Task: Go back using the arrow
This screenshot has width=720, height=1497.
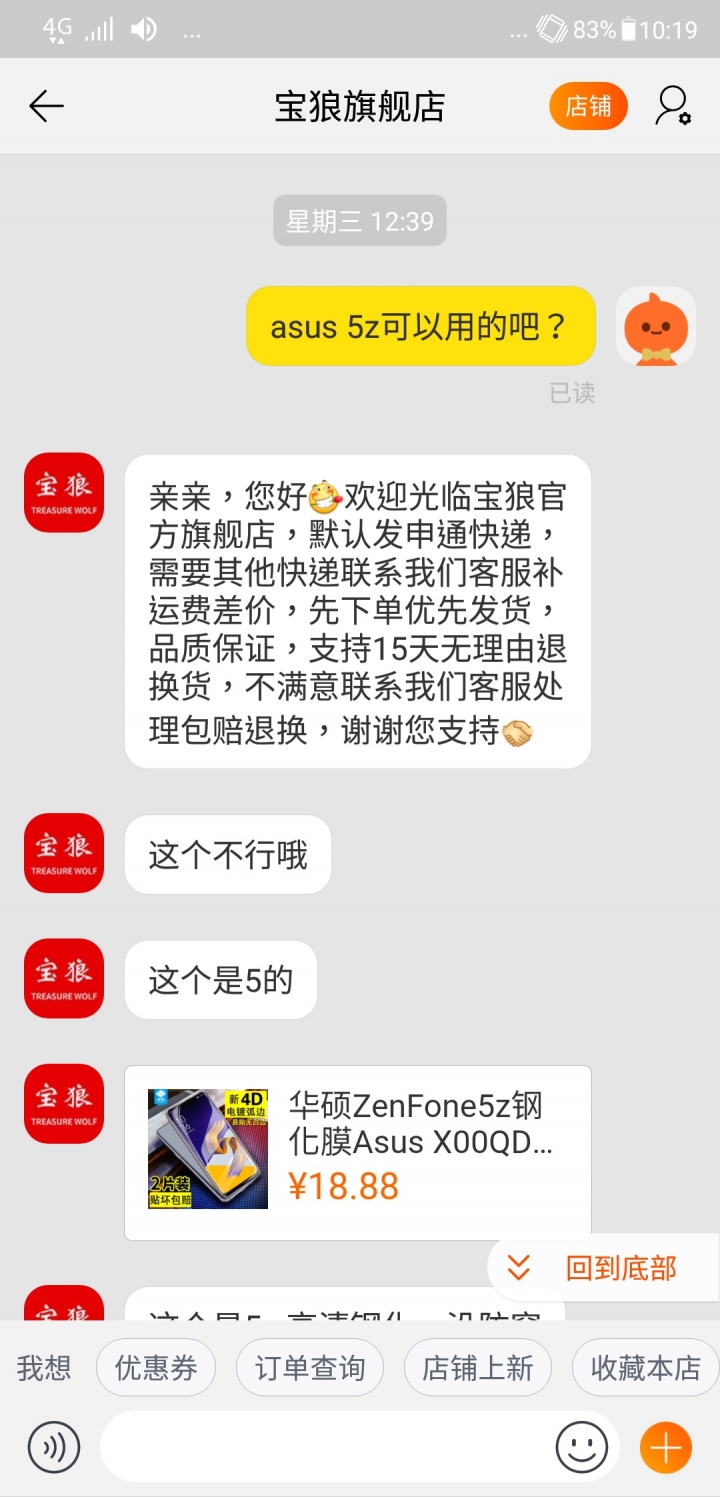Action: coord(46,106)
